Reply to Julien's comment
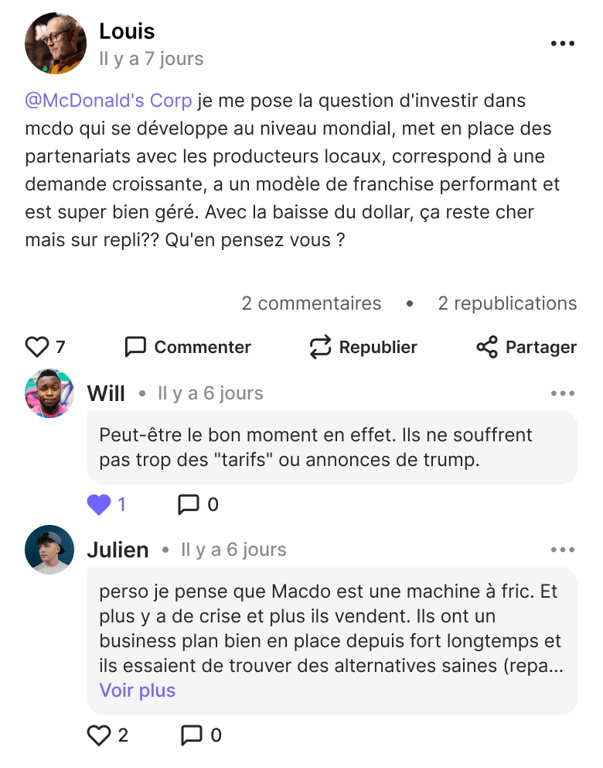Screen dimensions: 603x768 pyautogui.click(x=190, y=736)
